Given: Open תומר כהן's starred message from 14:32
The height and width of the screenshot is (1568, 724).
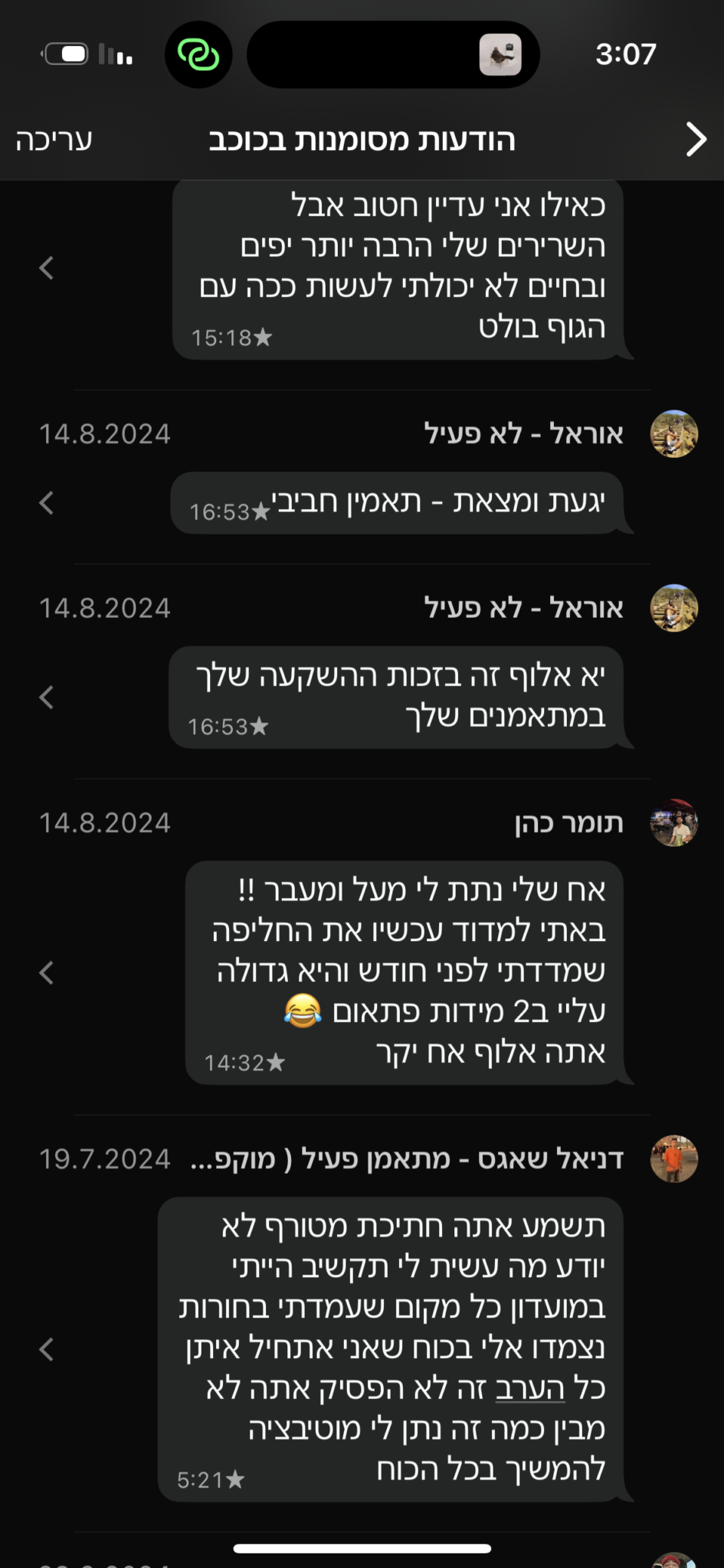Looking at the screenshot, I should [405, 972].
